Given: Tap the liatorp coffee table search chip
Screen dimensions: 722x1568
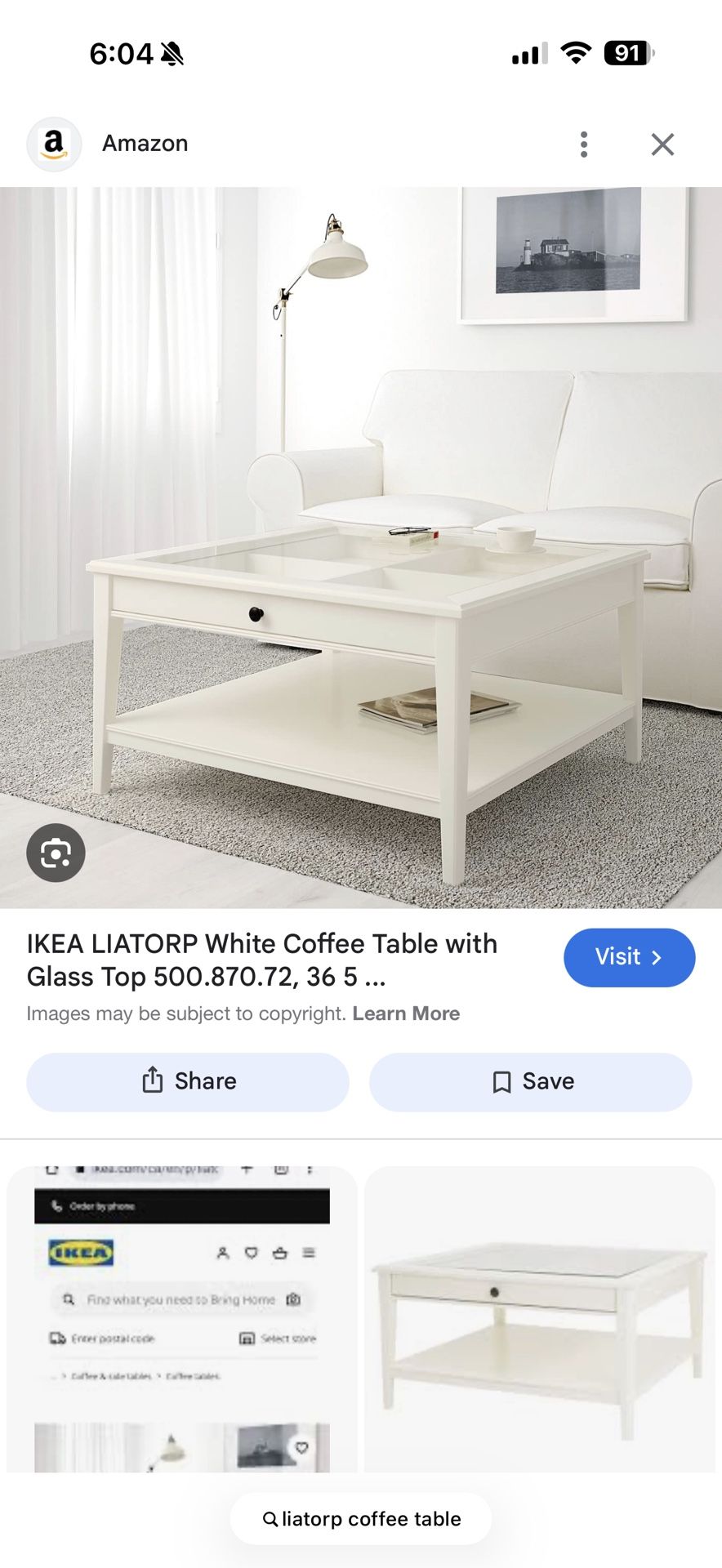Looking at the screenshot, I should 361,1519.
